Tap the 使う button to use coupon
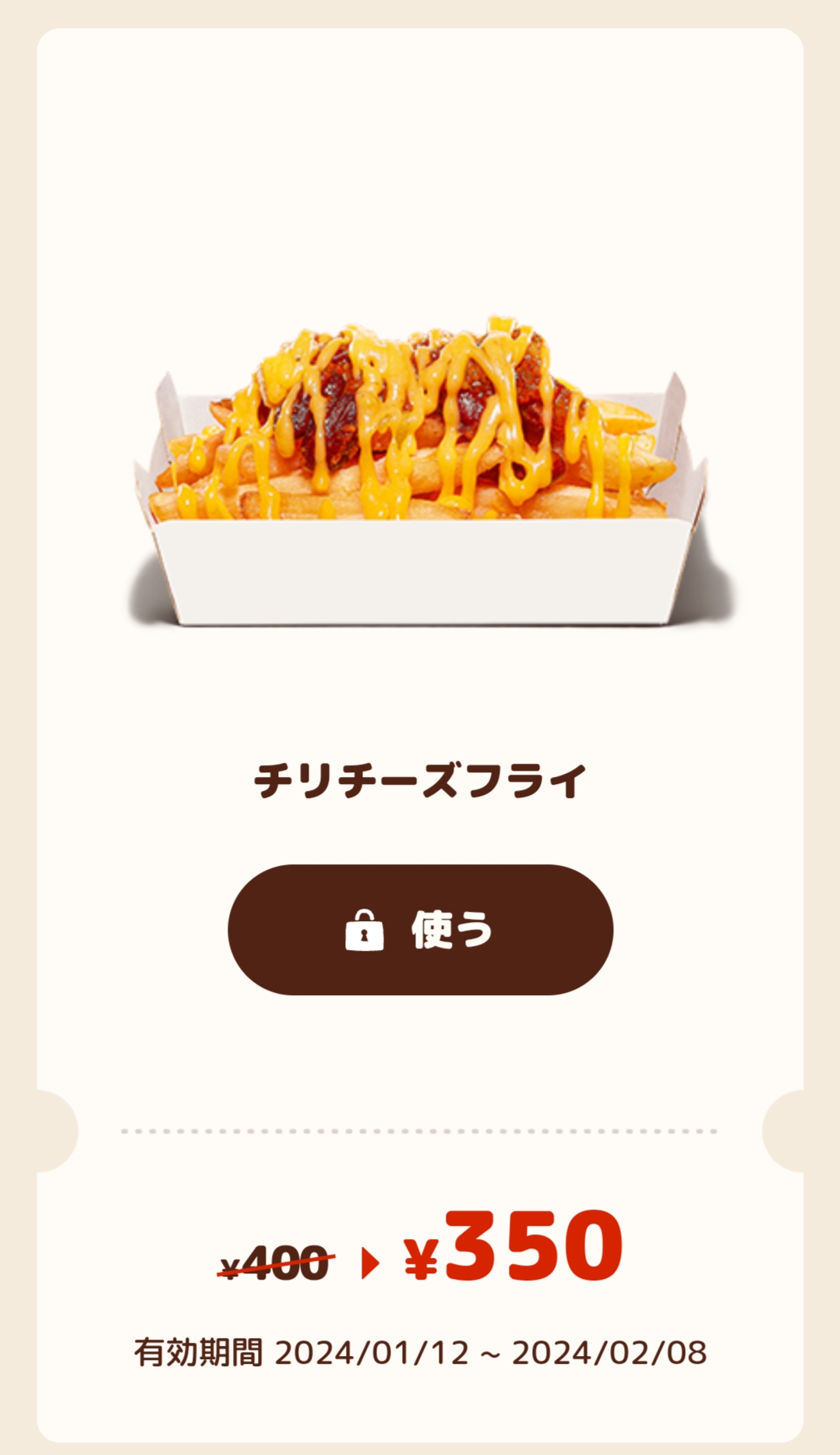Image resolution: width=840 pixels, height=1455 pixels. pos(420,929)
